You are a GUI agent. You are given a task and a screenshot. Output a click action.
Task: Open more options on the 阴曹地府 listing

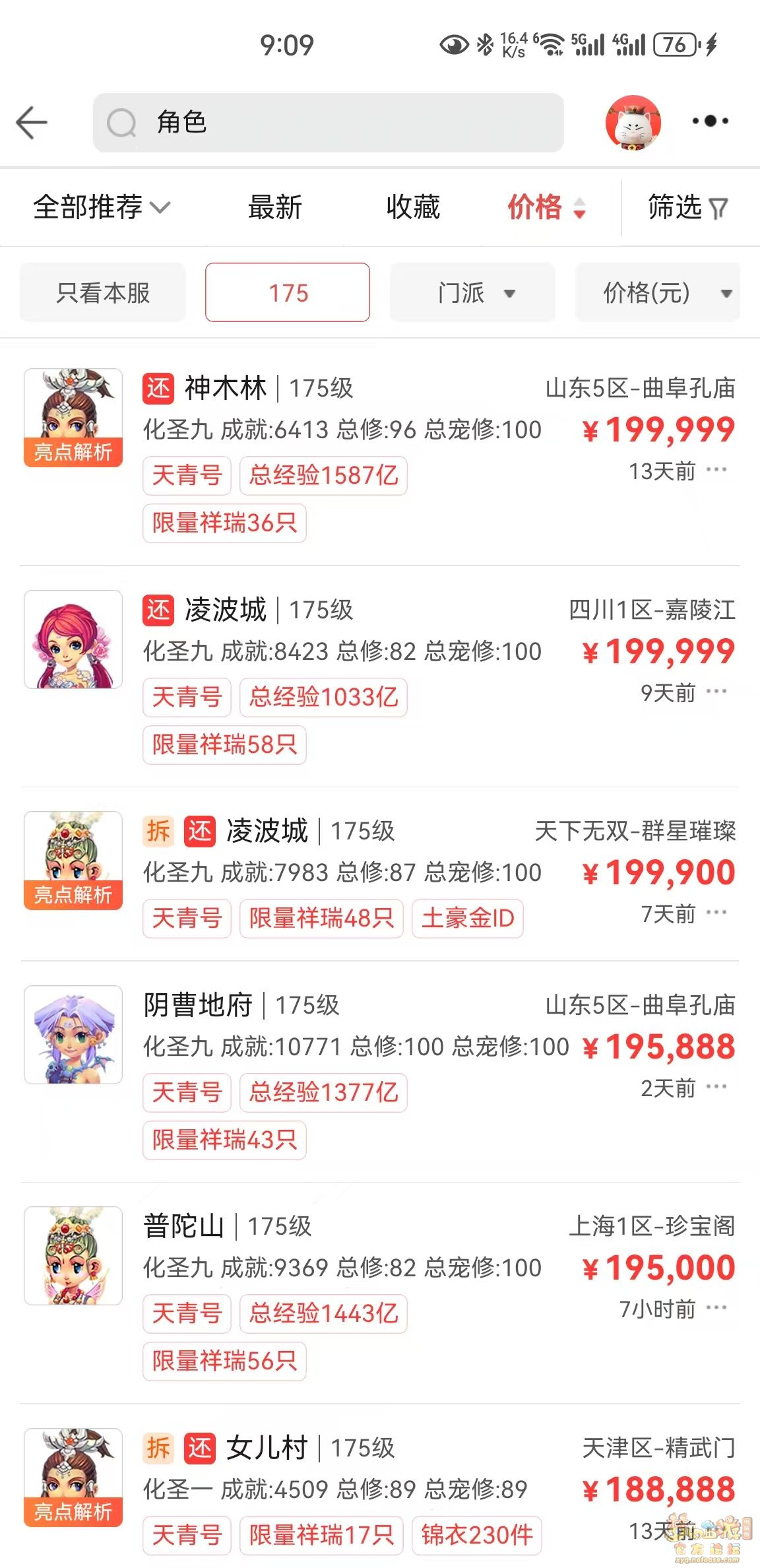716,1087
